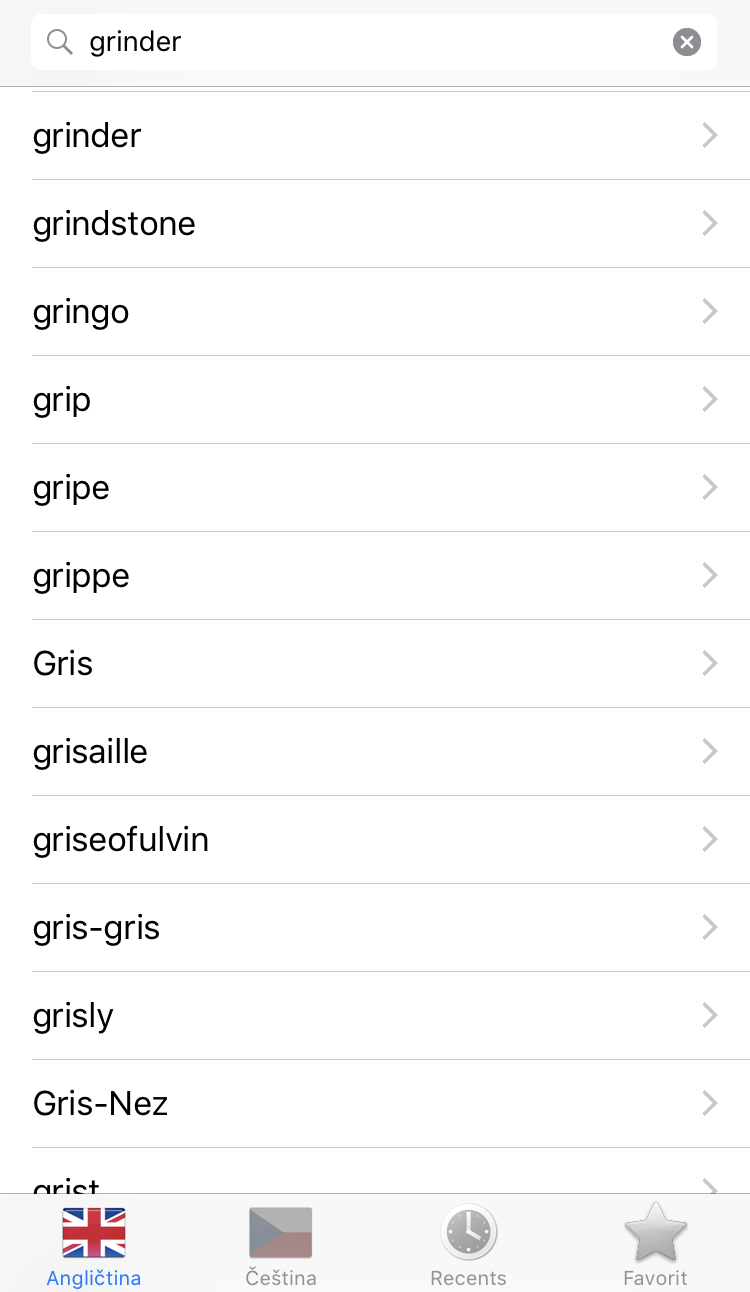Switch to the Angličtina tab
This screenshot has width=750, height=1292.
(x=94, y=1245)
